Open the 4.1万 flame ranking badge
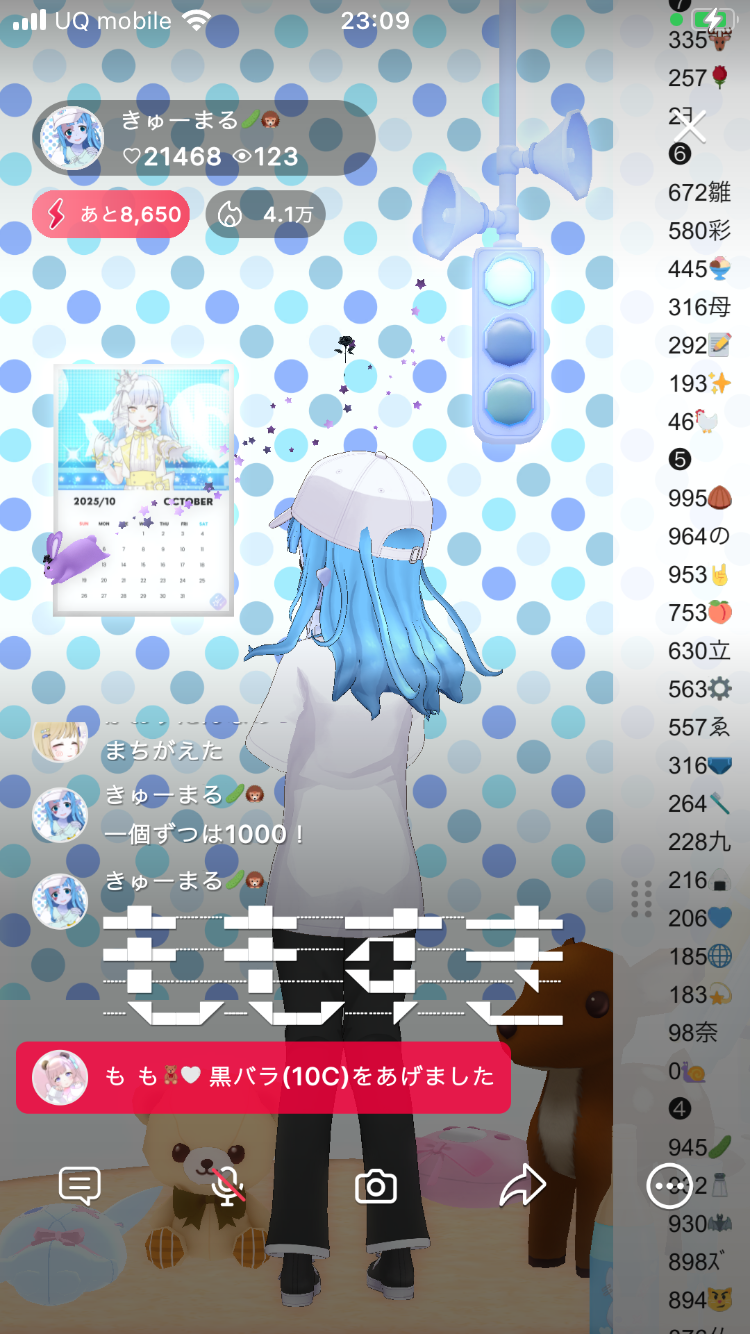The height and width of the screenshot is (1334, 750). [x=265, y=214]
